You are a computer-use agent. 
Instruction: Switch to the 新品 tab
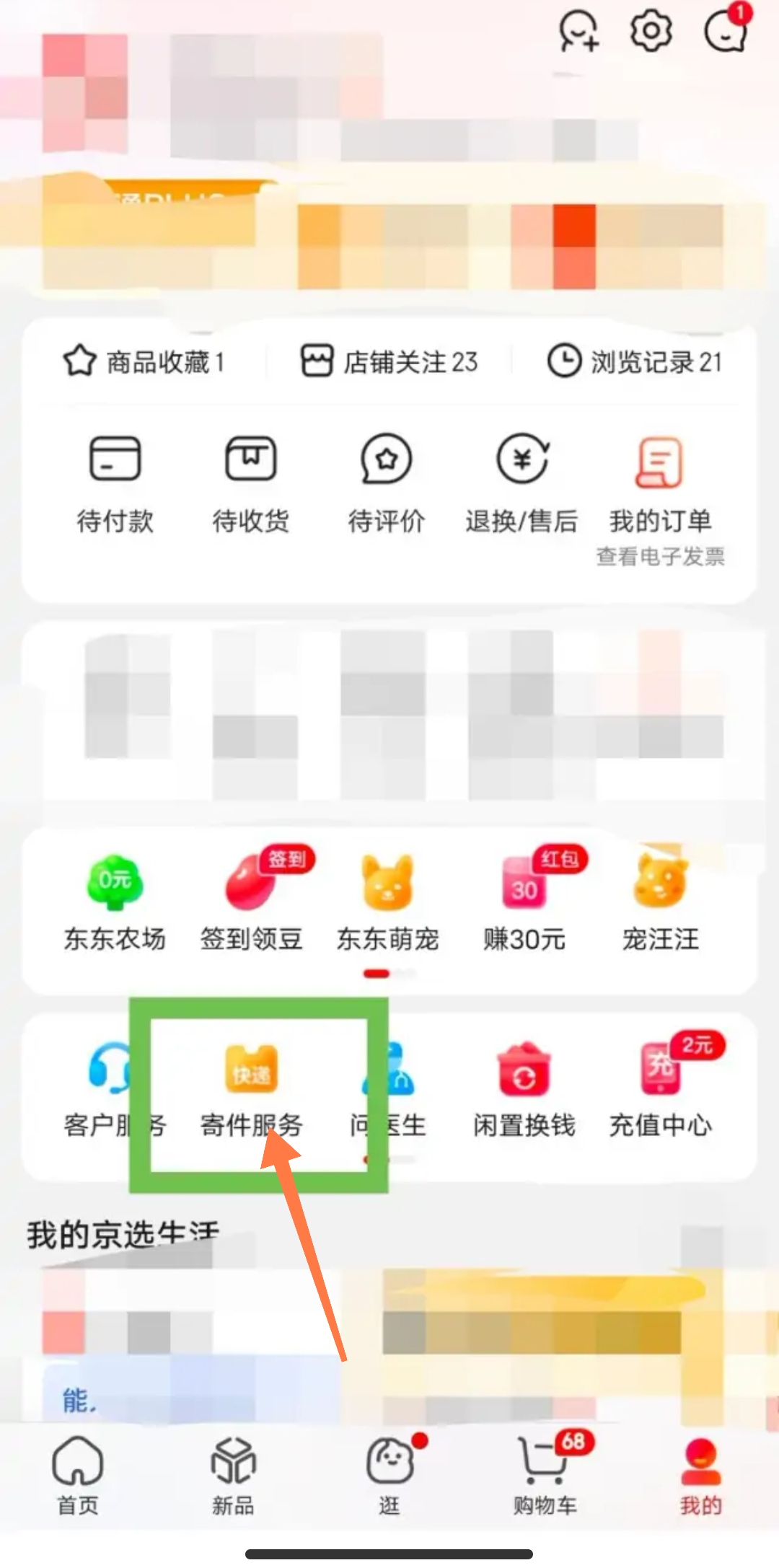coord(233,1476)
